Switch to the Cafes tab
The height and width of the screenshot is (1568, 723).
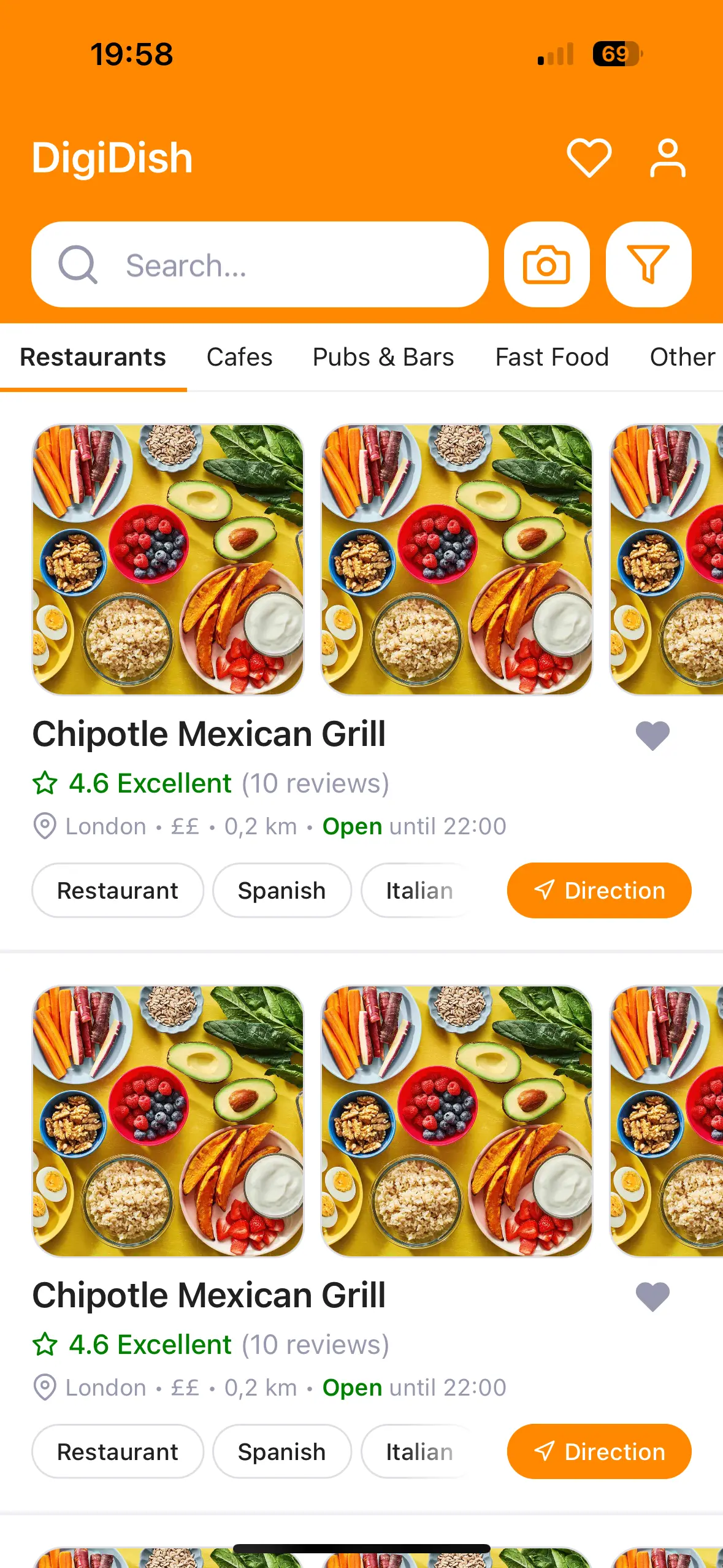[239, 357]
